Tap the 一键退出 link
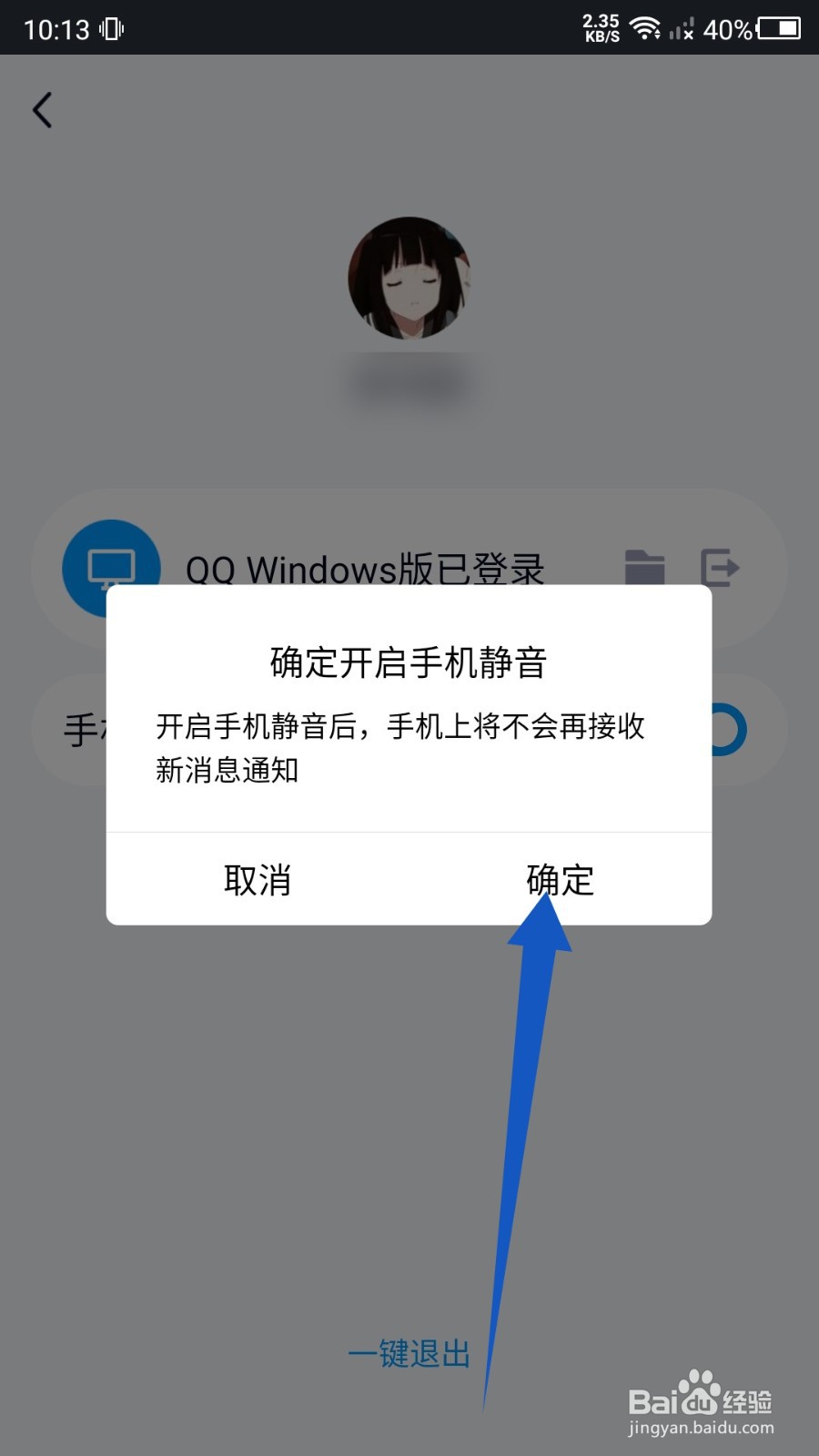The width and height of the screenshot is (819, 1456). tap(409, 1354)
